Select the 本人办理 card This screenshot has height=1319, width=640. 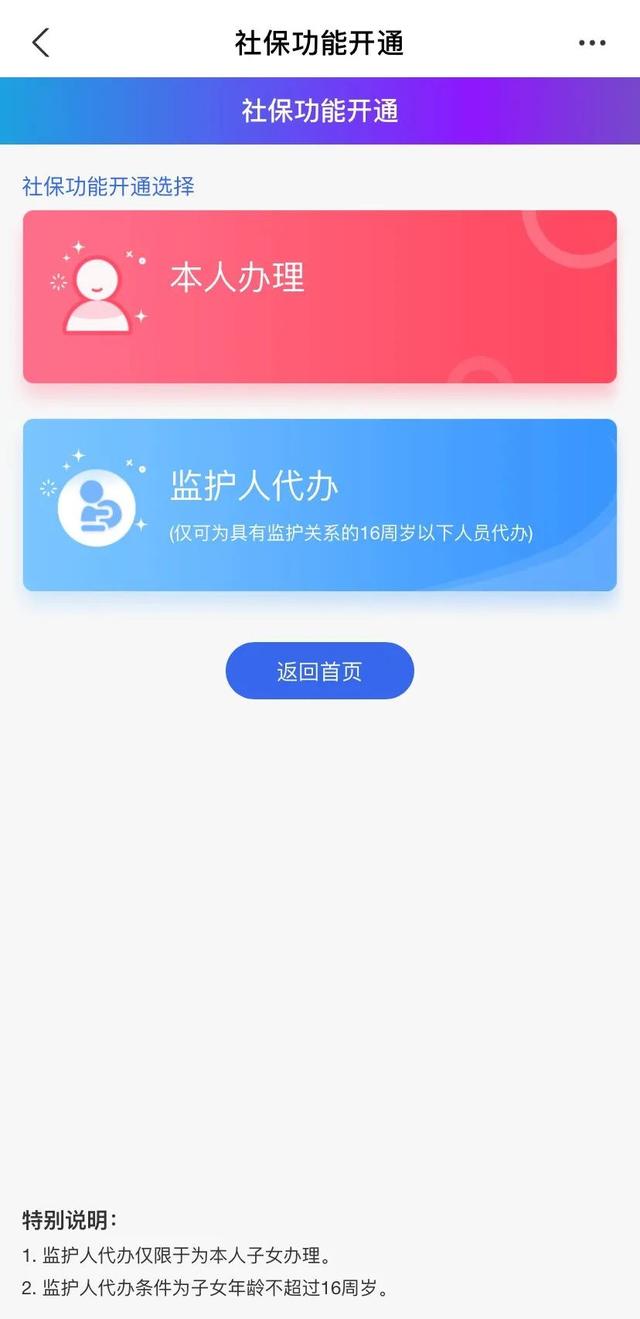click(320, 296)
